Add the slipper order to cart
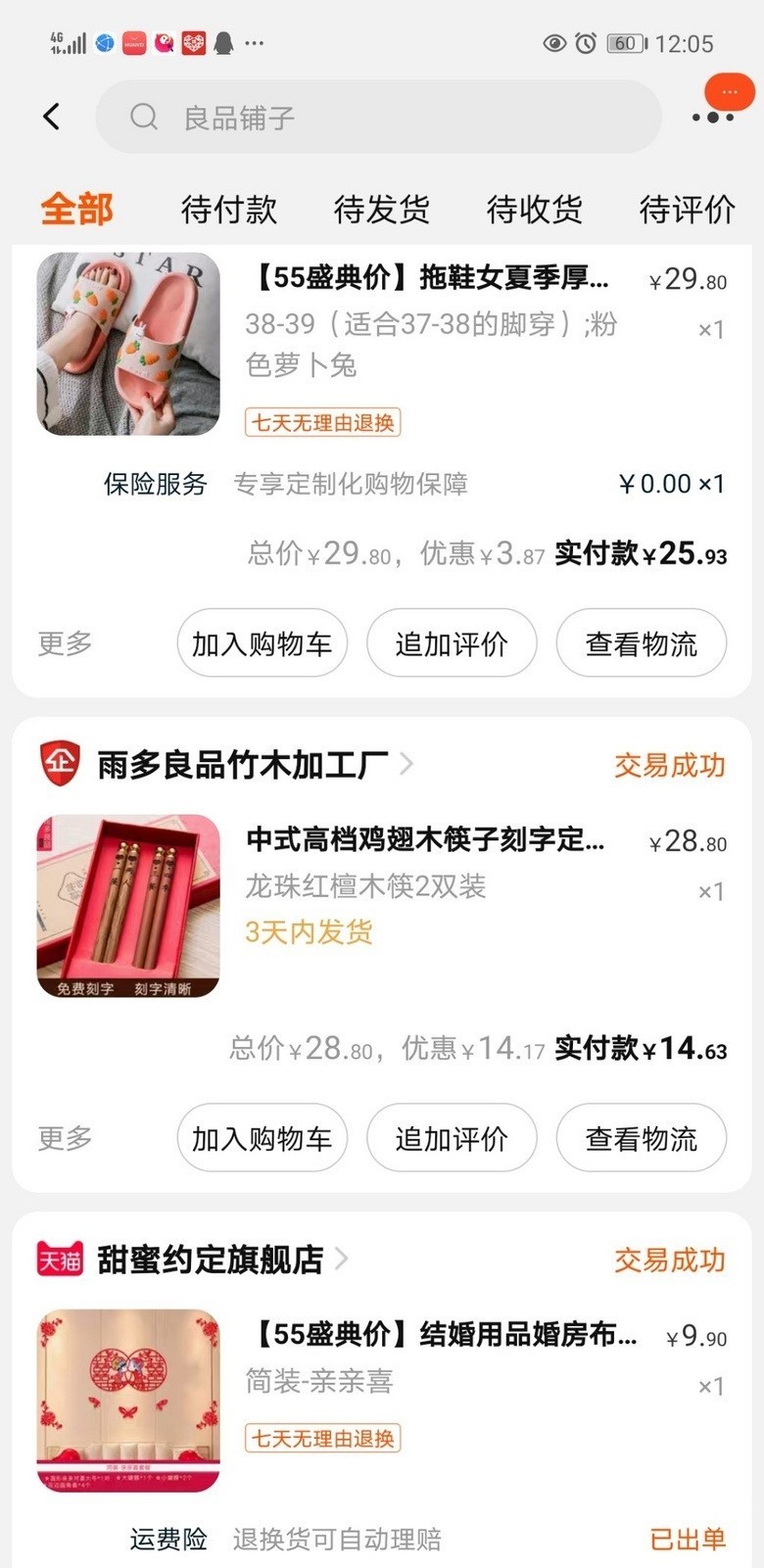 [x=262, y=643]
